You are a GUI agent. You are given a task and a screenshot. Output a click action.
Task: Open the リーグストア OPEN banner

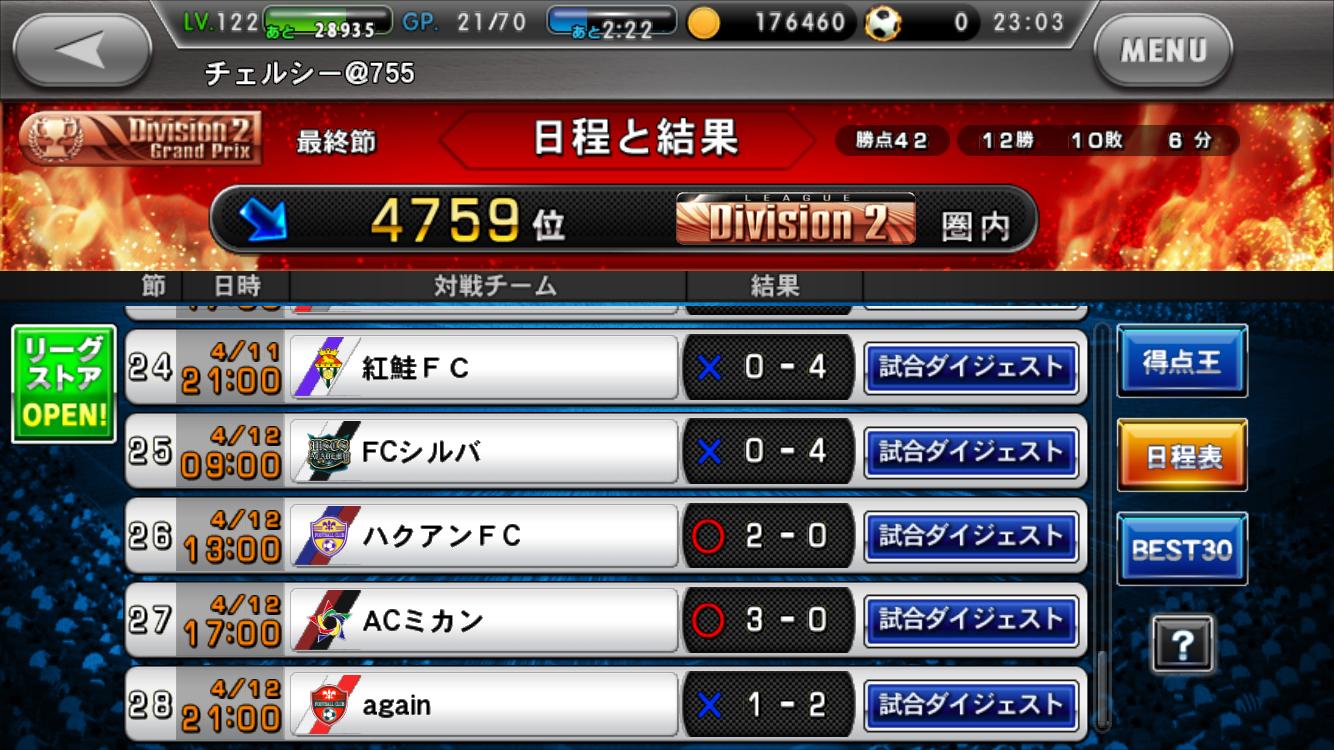tap(64, 384)
